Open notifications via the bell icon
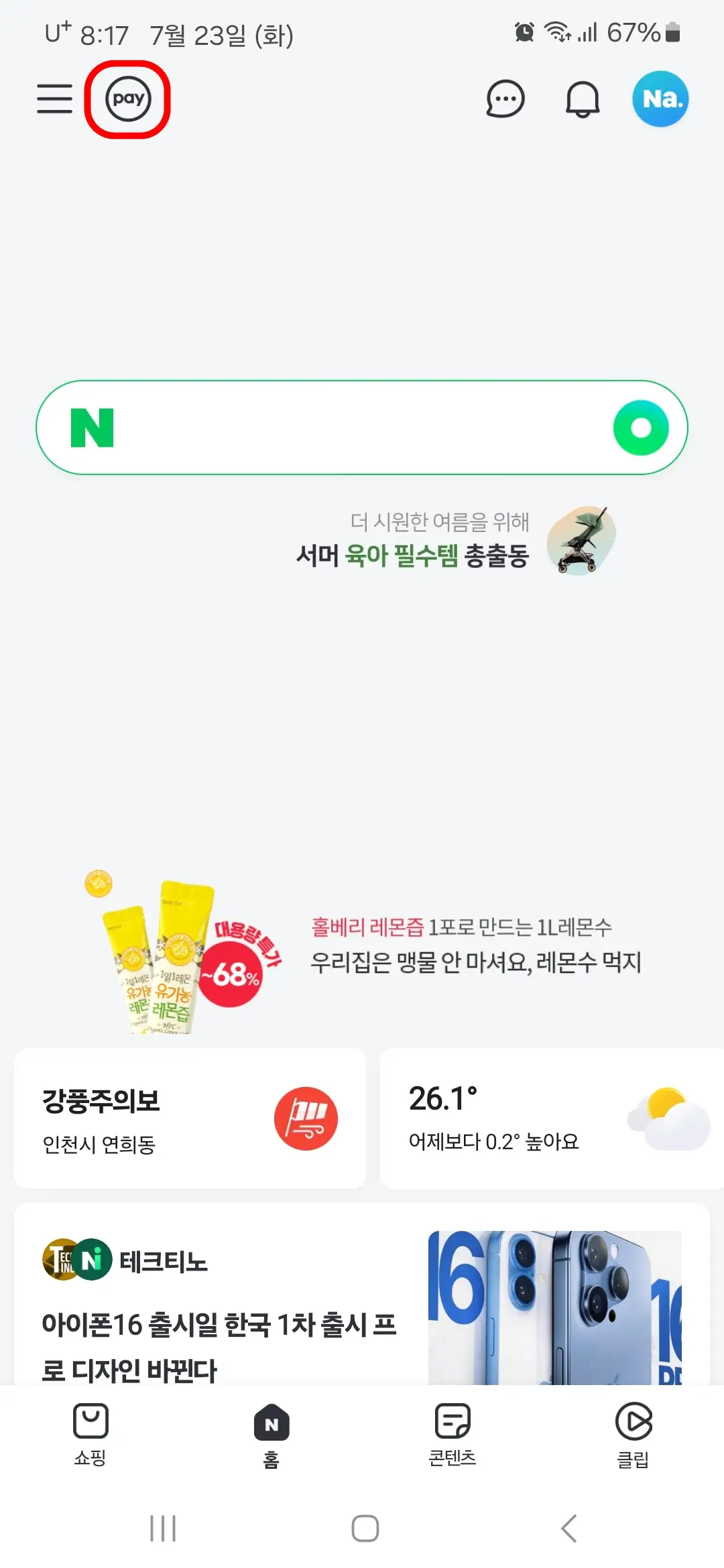 [x=582, y=99]
